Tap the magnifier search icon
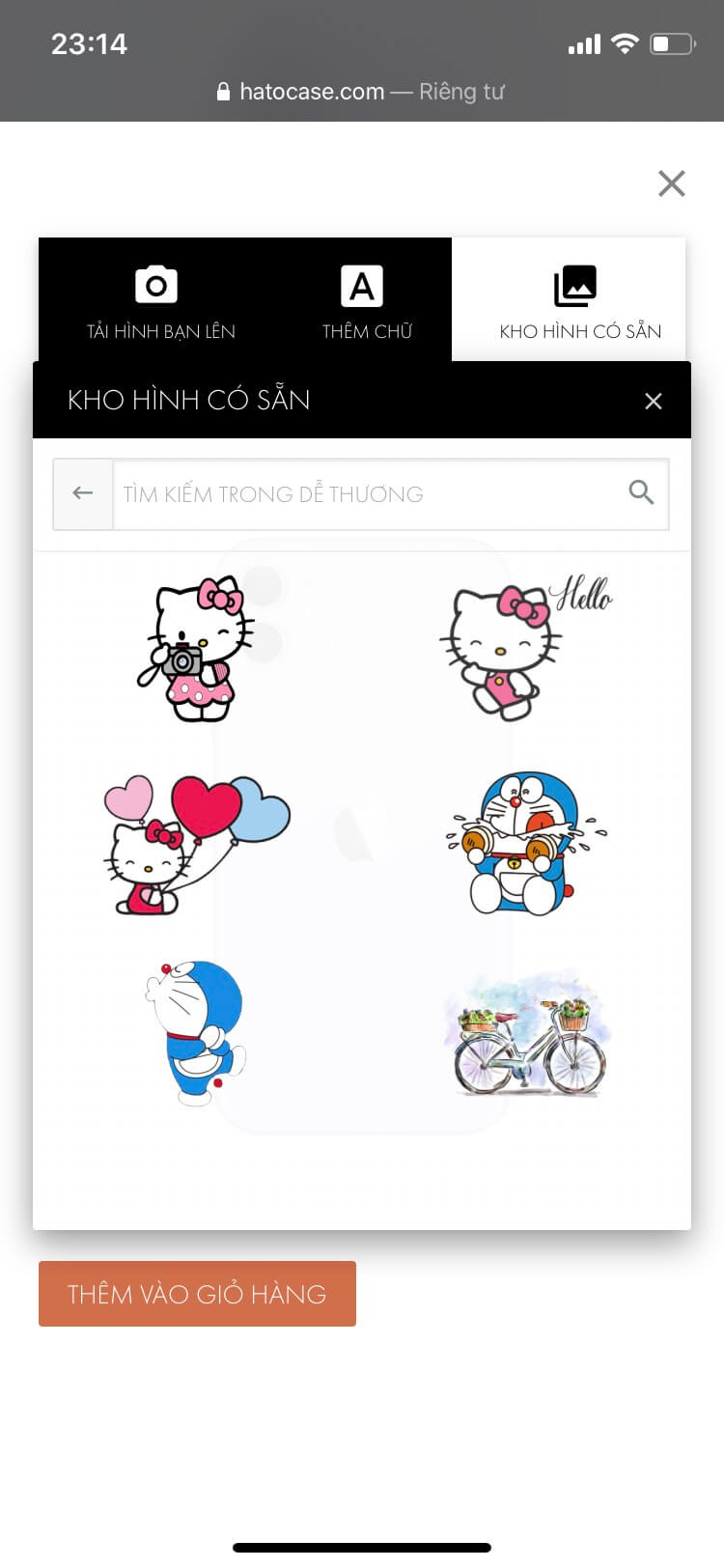The image size is (724, 1568). (x=641, y=492)
